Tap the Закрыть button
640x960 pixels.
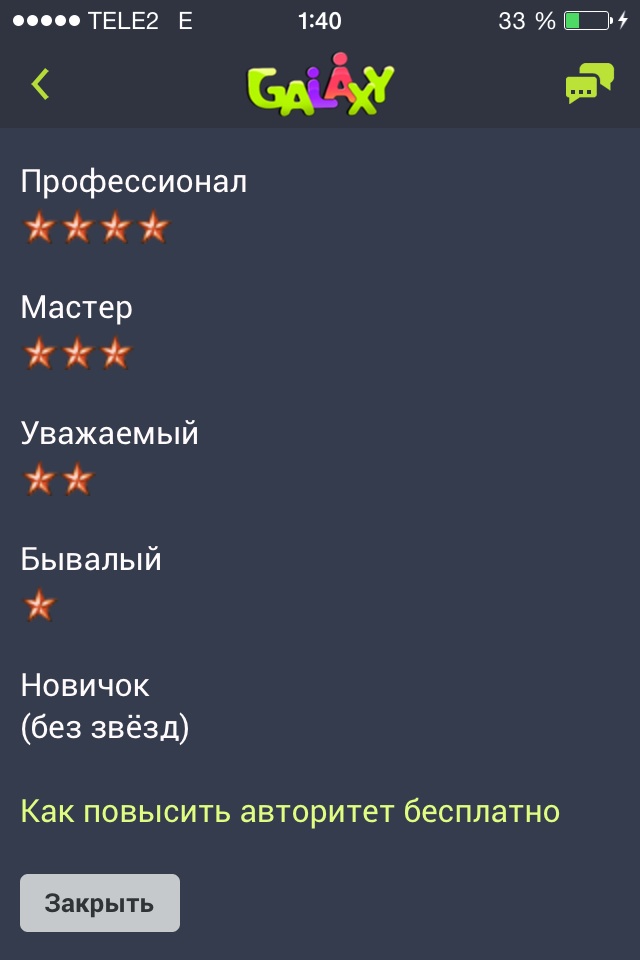pyautogui.click(x=100, y=903)
